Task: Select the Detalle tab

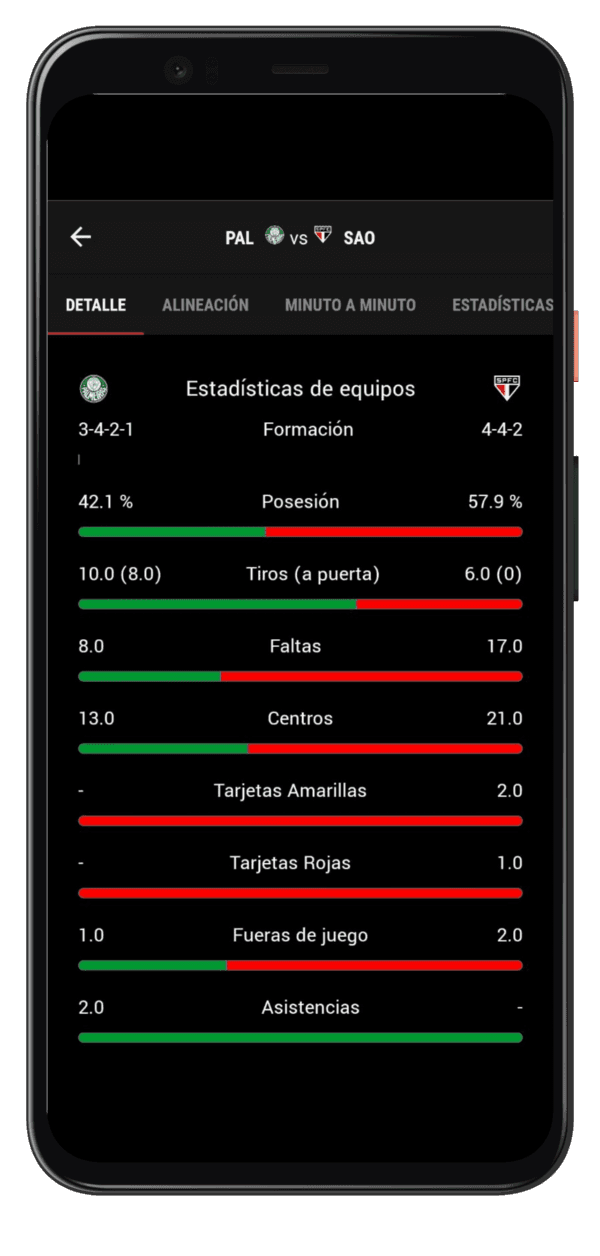Action: point(96,305)
